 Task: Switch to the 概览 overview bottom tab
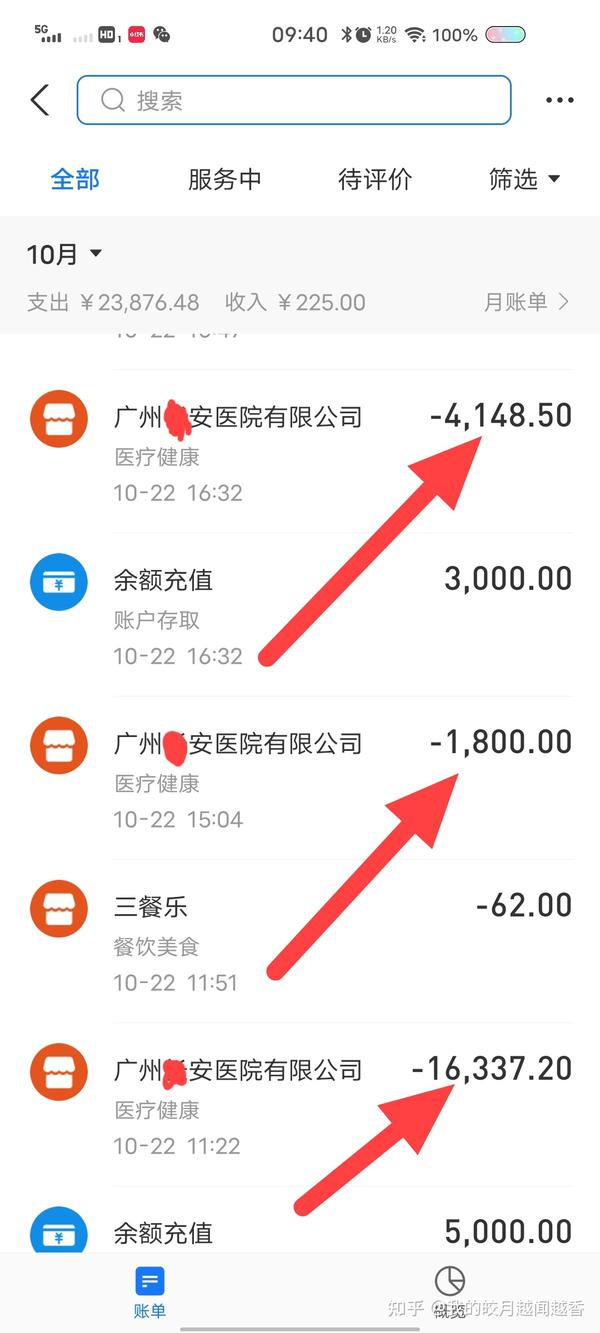(450, 1292)
